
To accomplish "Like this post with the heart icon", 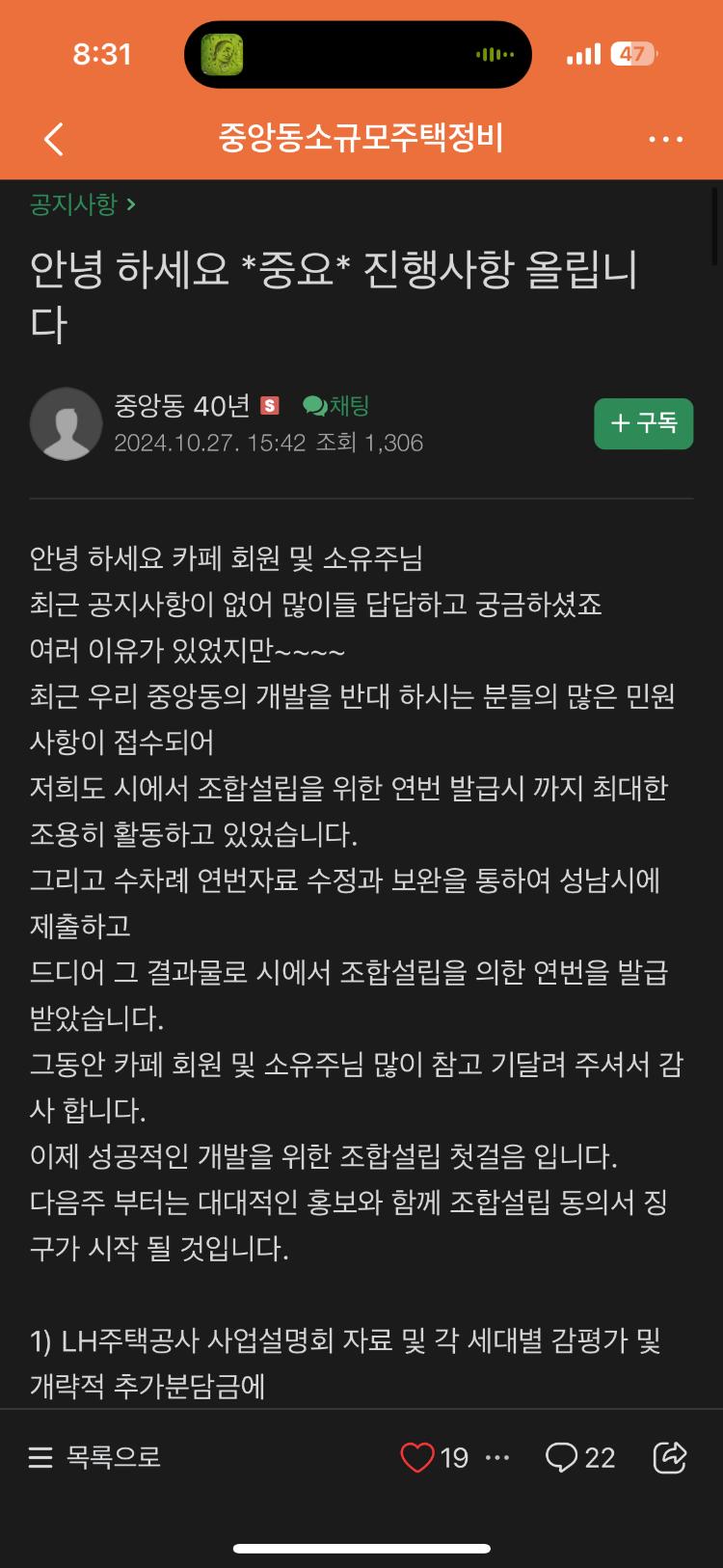I will 417,1457.
